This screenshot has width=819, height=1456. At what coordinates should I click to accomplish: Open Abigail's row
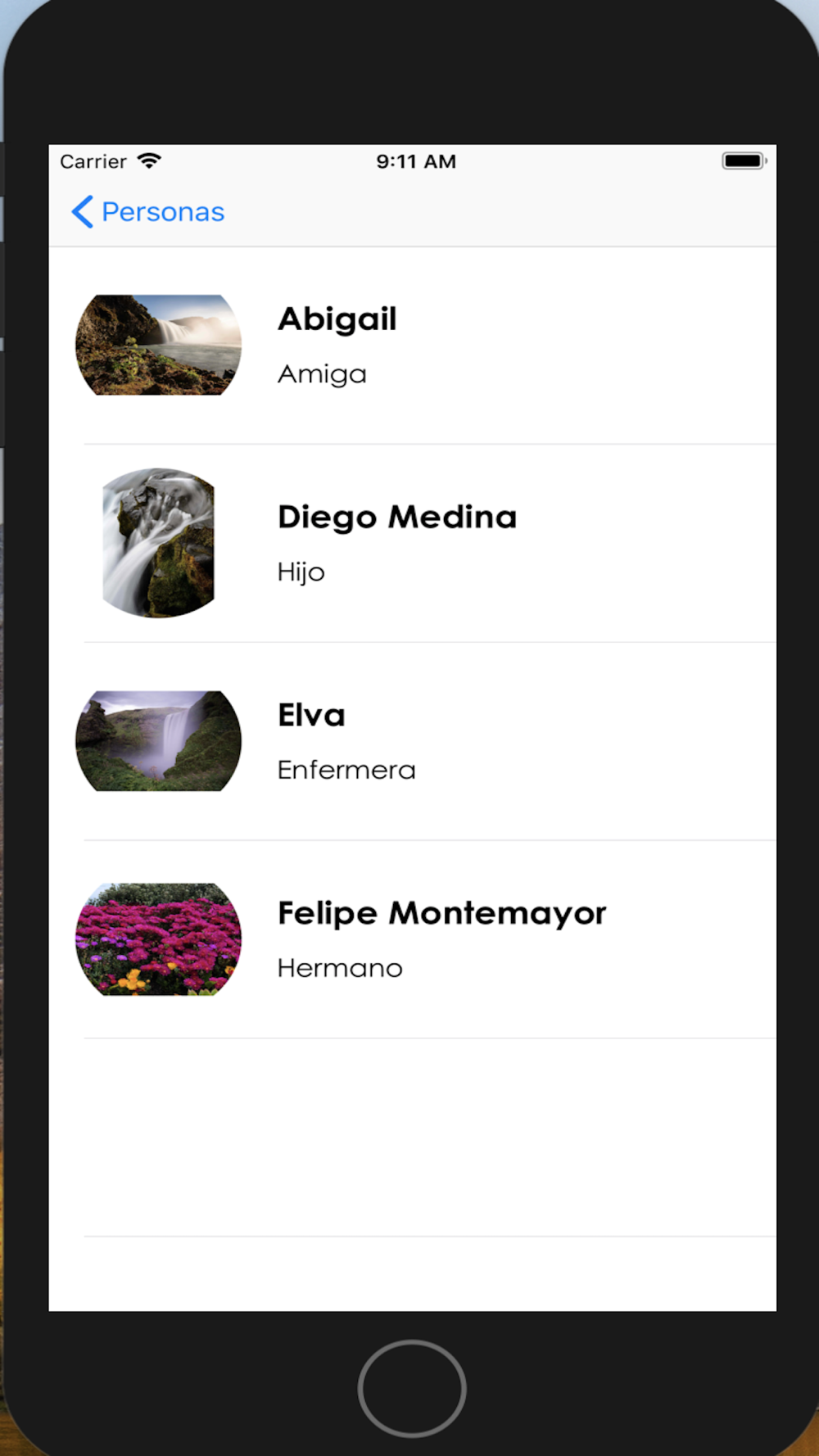[x=413, y=346]
